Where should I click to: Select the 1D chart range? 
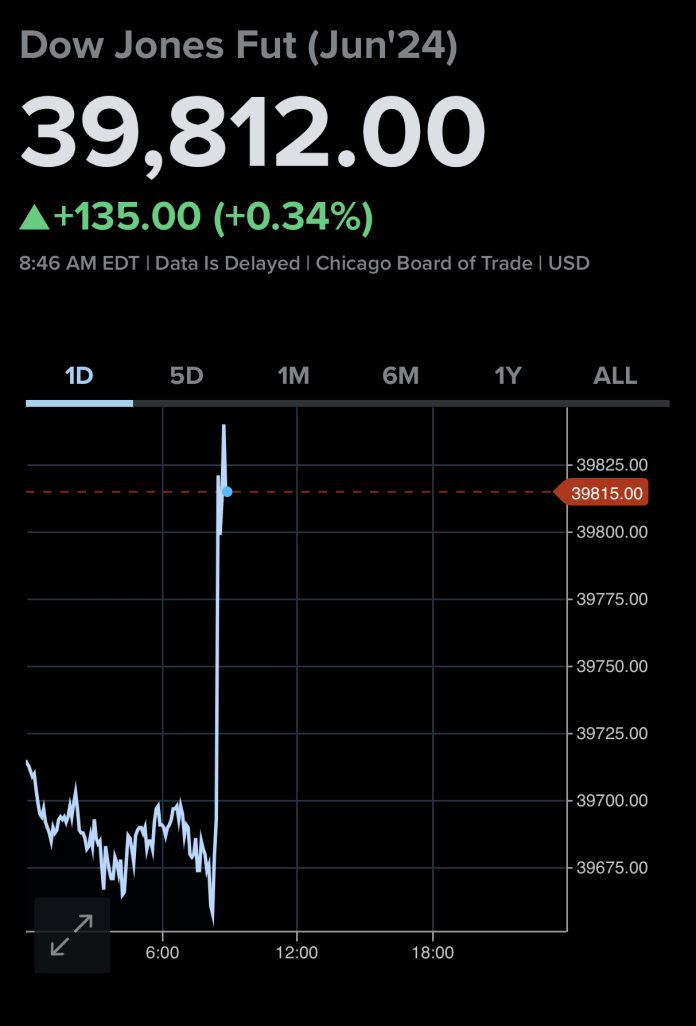[x=79, y=376]
